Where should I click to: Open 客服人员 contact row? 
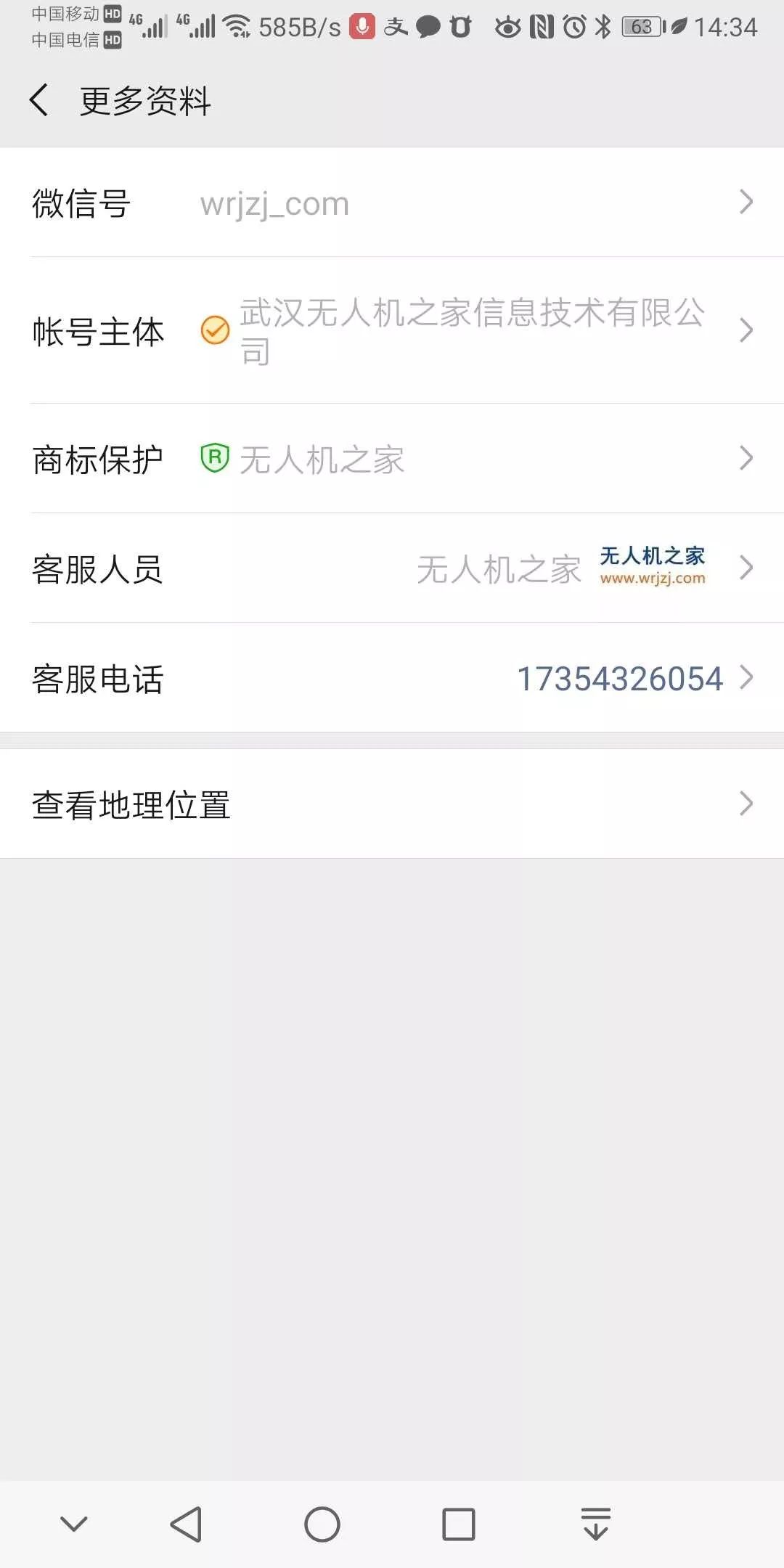click(392, 568)
